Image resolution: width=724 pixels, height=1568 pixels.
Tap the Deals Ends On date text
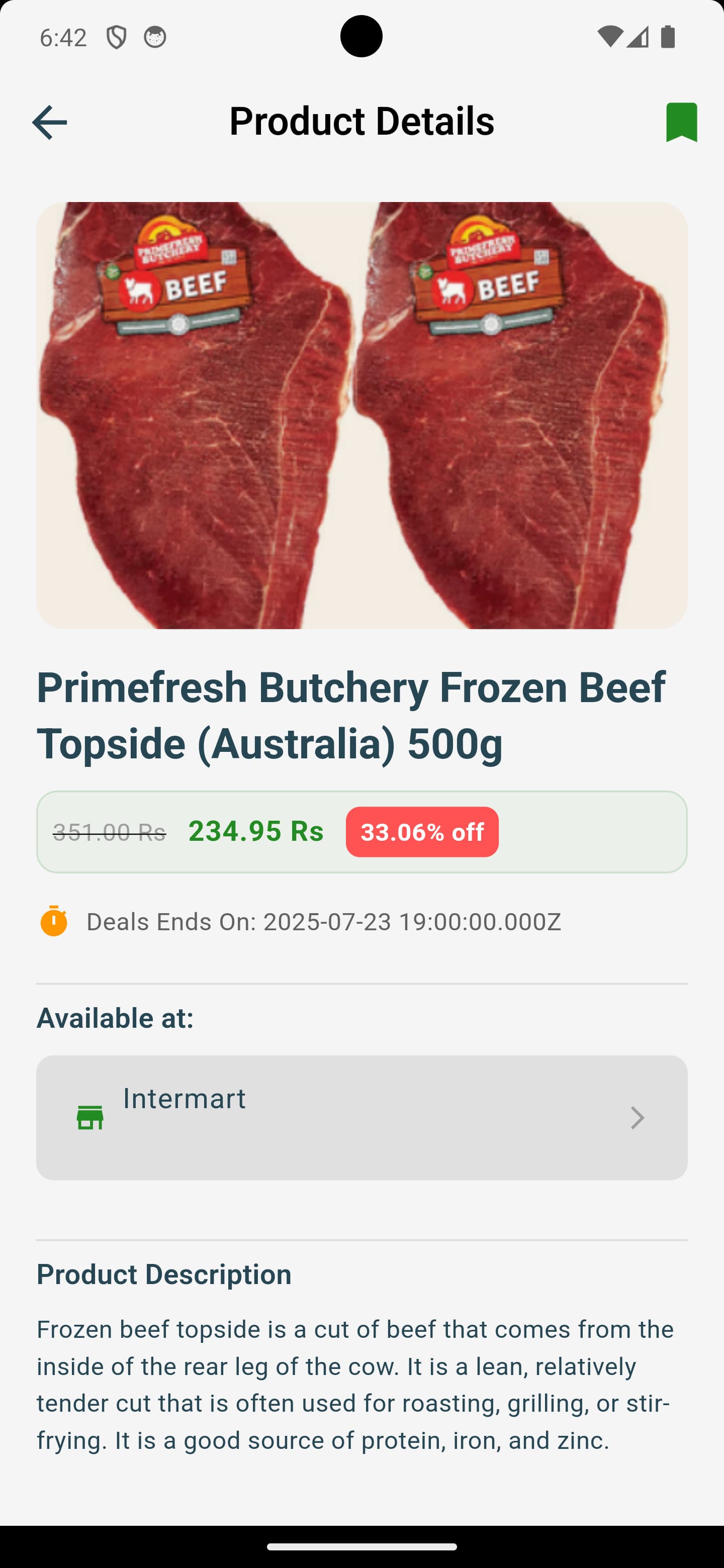click(x=322, y=921)
